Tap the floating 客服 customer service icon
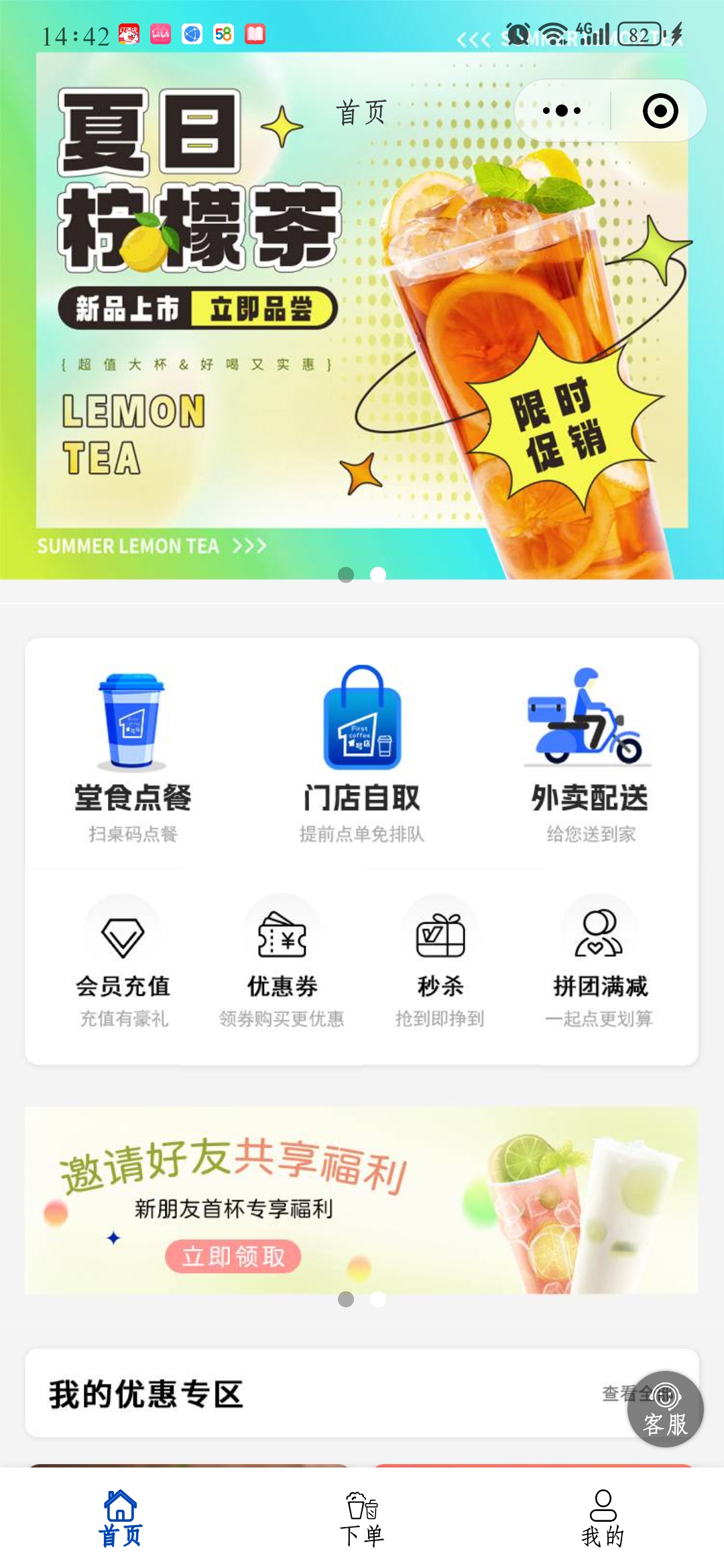 tap(666, 1411)
